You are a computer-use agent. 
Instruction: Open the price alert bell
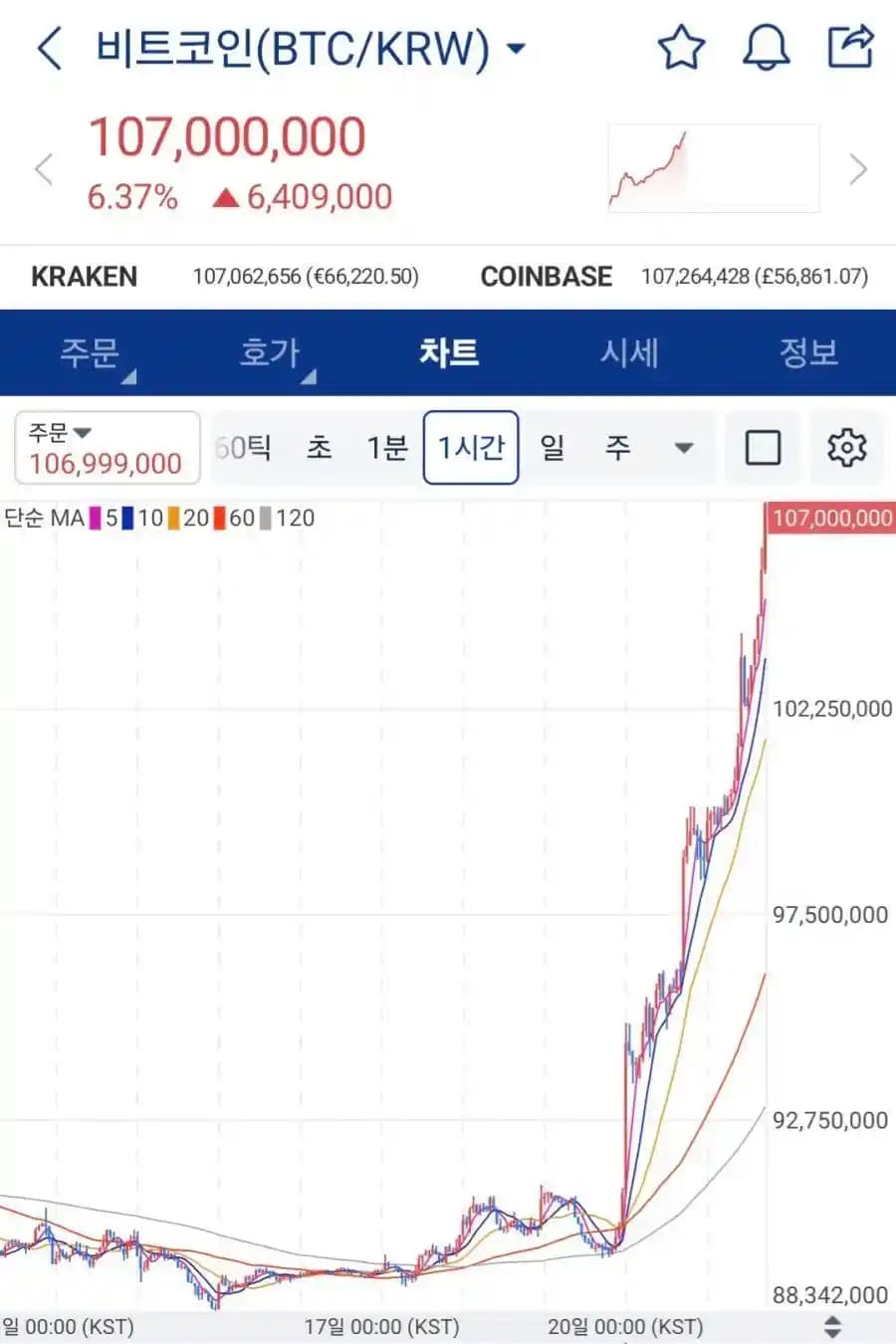766,48
